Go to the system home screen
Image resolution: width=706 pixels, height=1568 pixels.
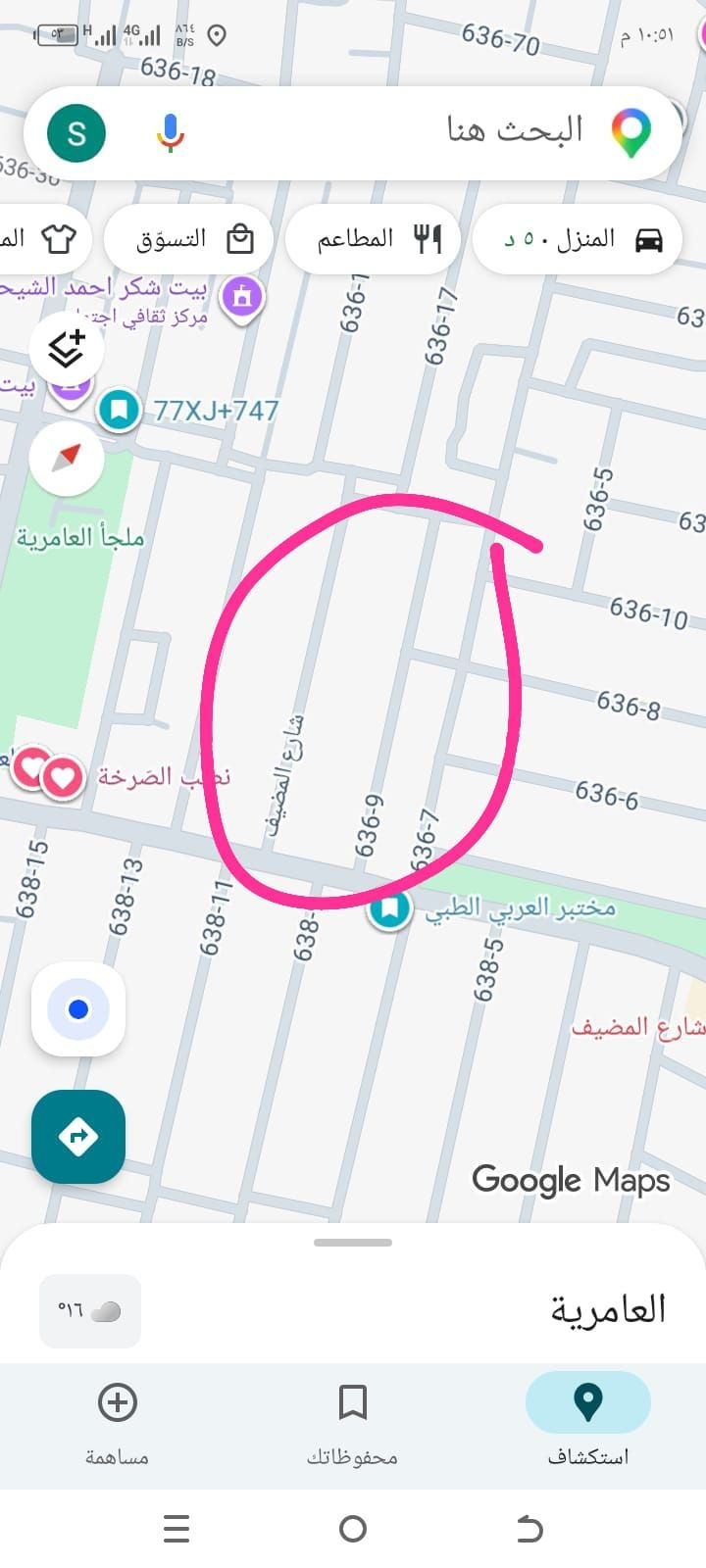click(353, 1528)
